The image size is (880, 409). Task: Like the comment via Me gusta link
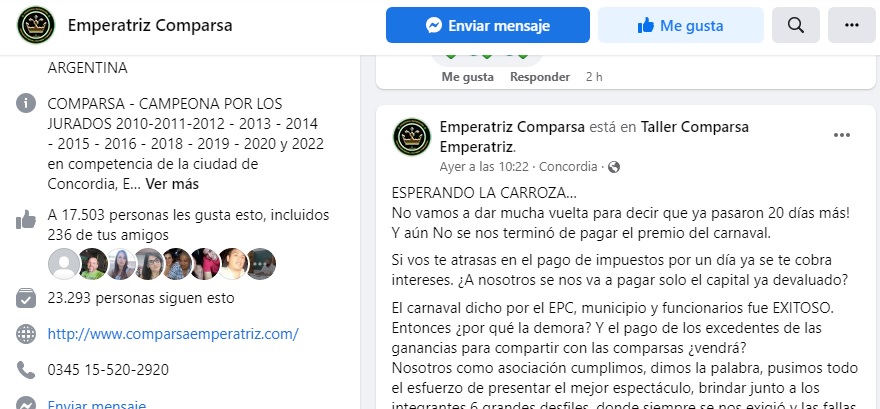click(x=467, y=77)
